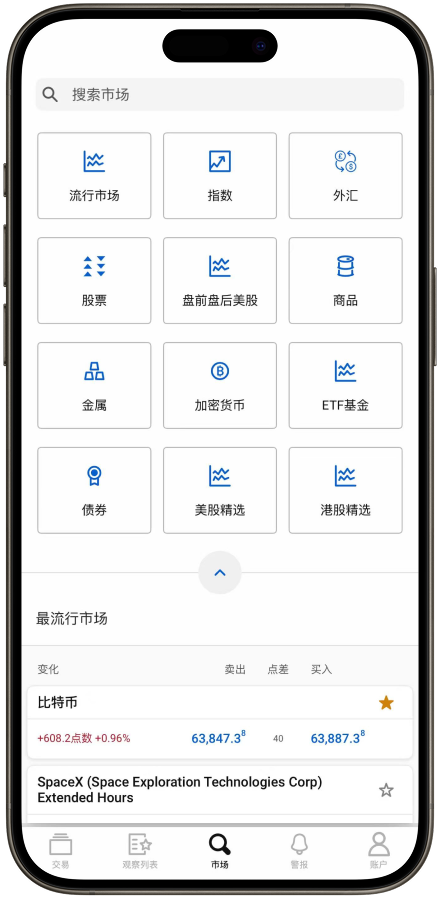Open the 港股精选 category

pos(345,491)
